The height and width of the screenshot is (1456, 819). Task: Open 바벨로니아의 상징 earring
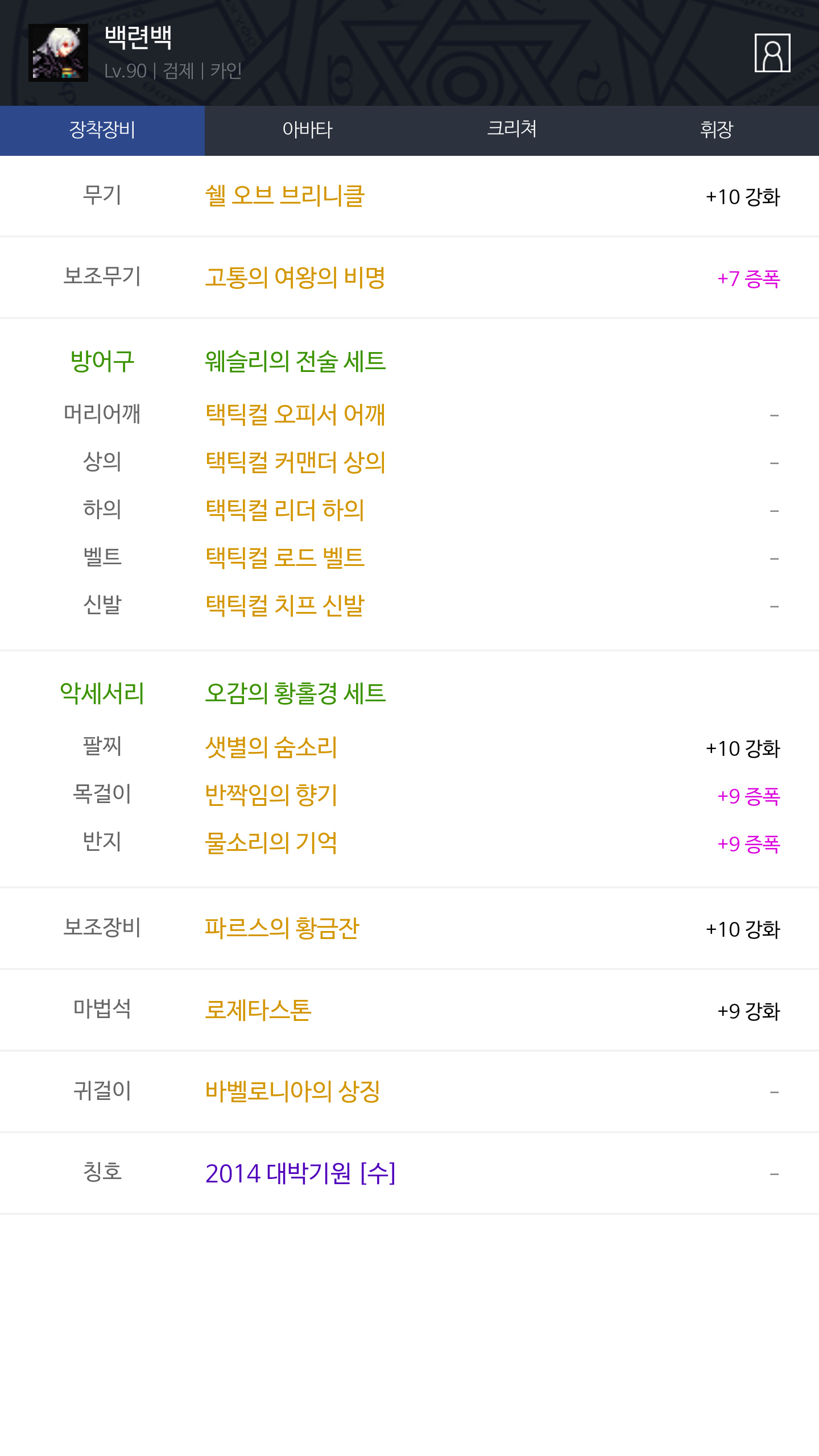tap(292, 1091)
